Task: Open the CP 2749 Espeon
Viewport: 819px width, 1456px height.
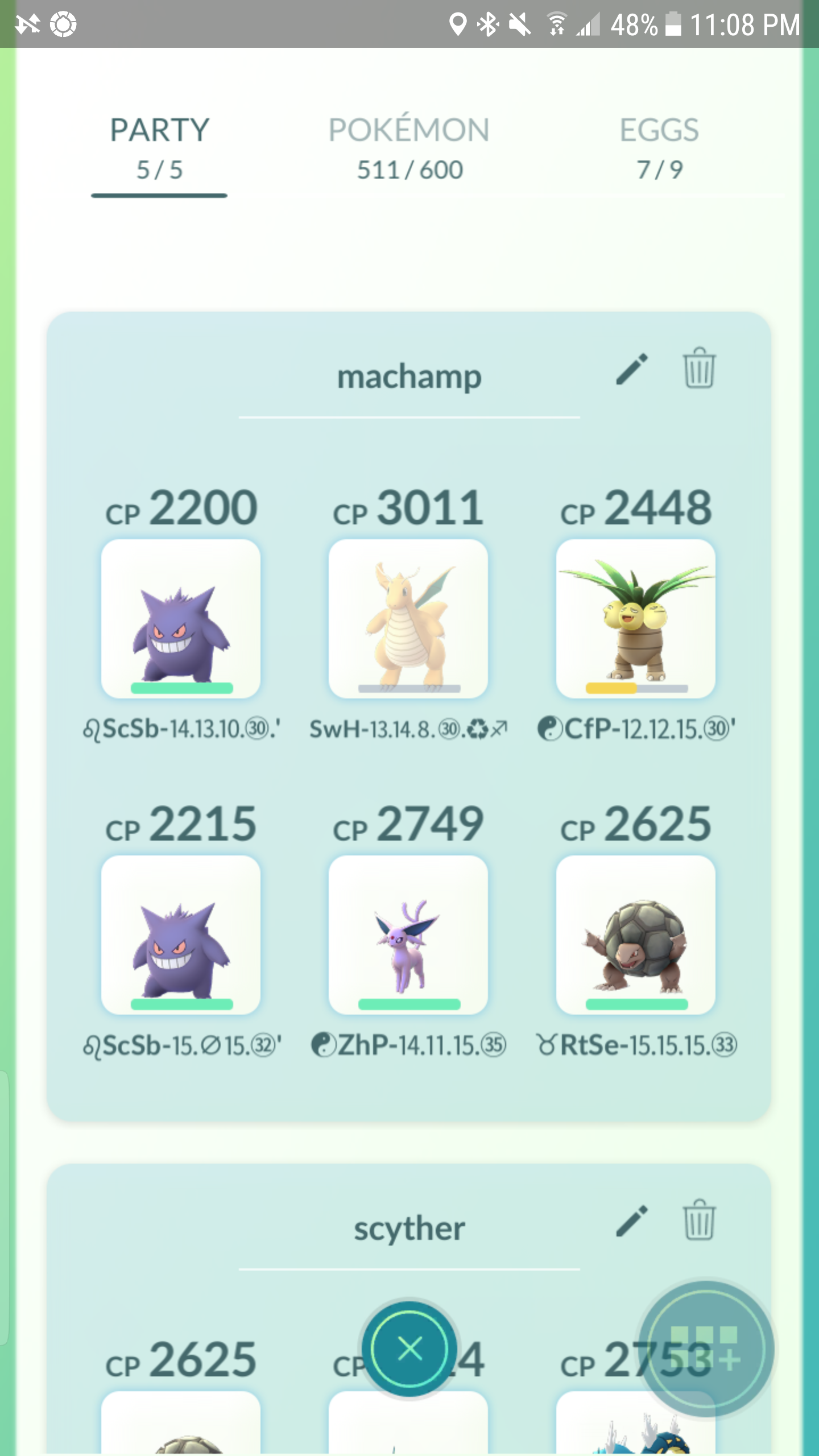Action: tap(408, 935)
